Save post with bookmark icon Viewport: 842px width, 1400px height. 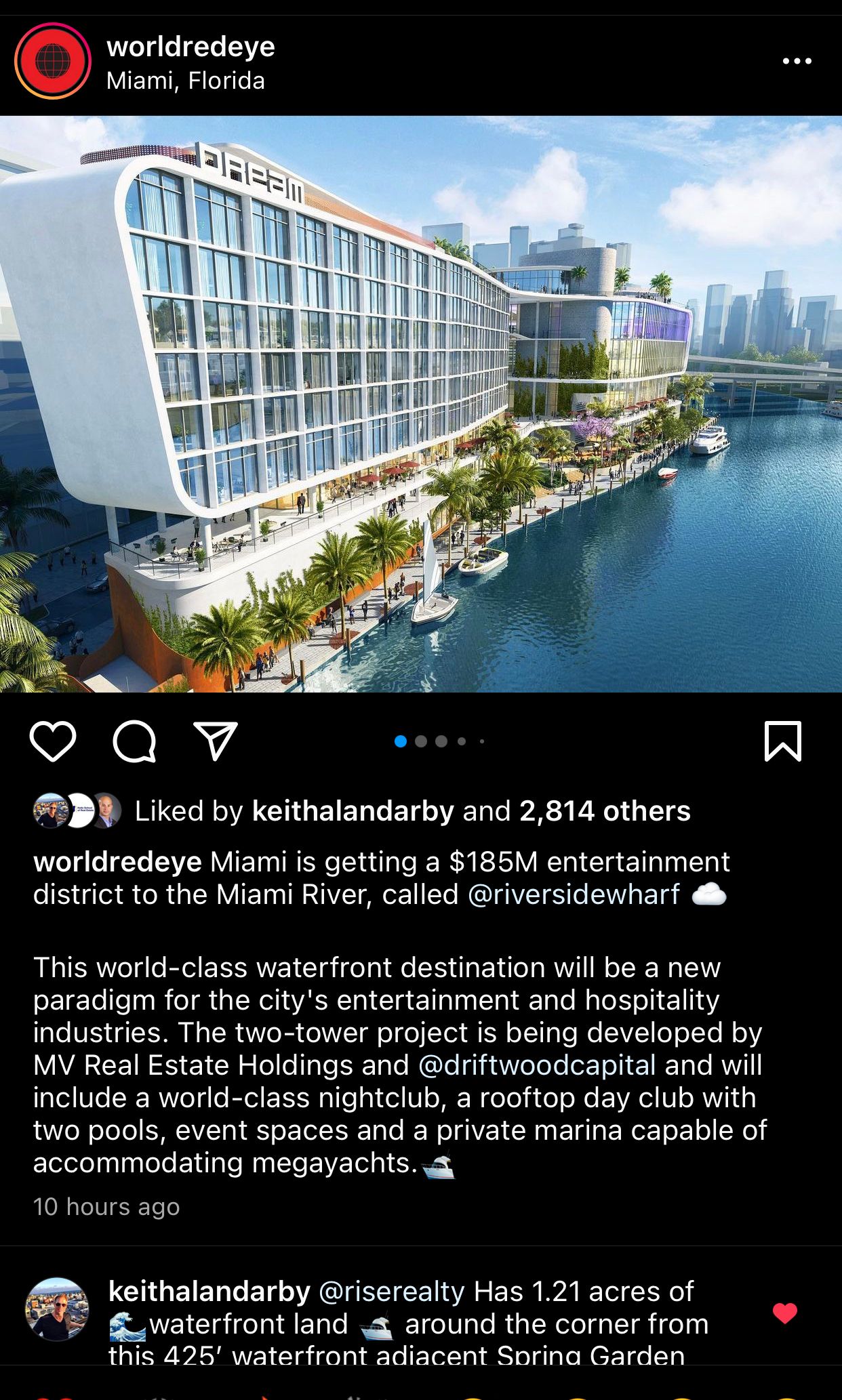pos(783,741)
